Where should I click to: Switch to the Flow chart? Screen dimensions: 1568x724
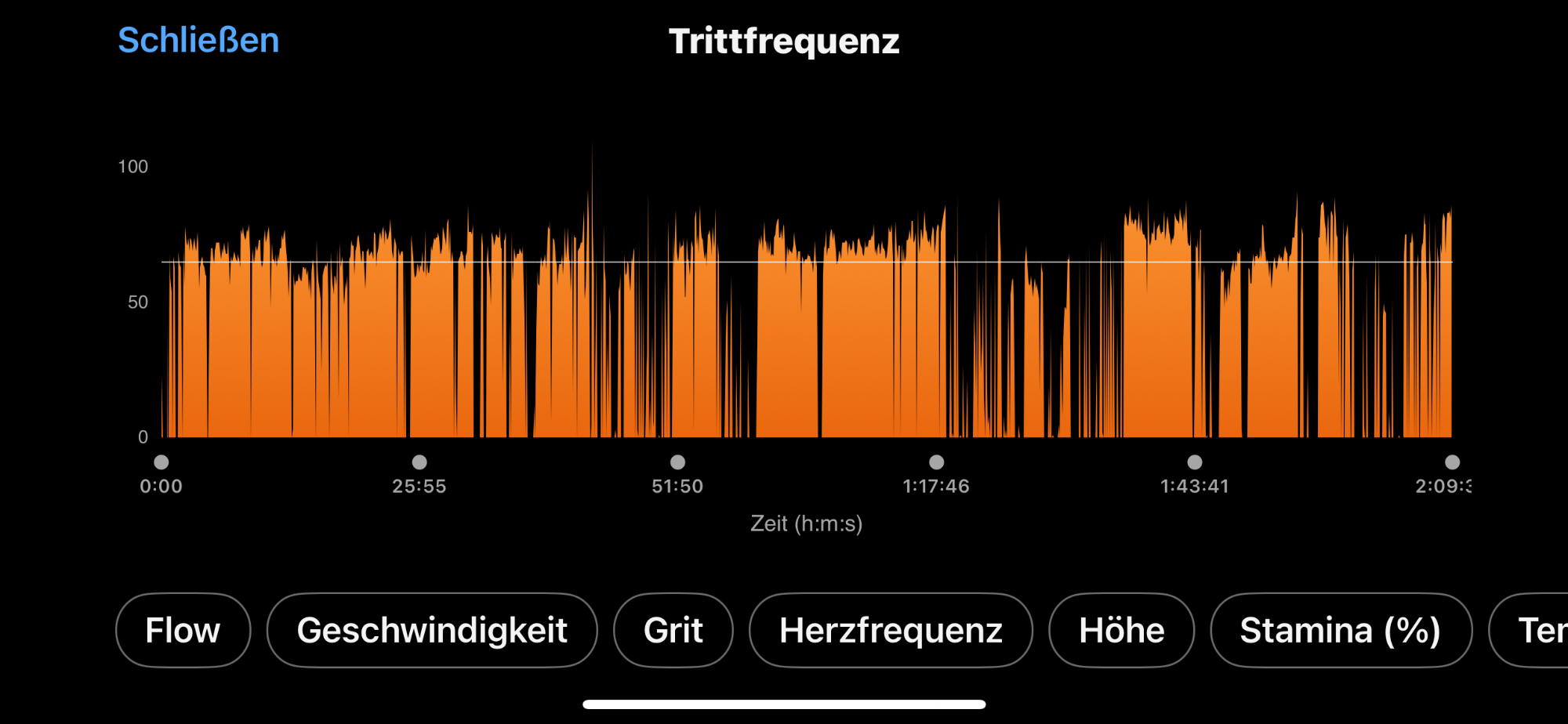(x=183, y=630)
